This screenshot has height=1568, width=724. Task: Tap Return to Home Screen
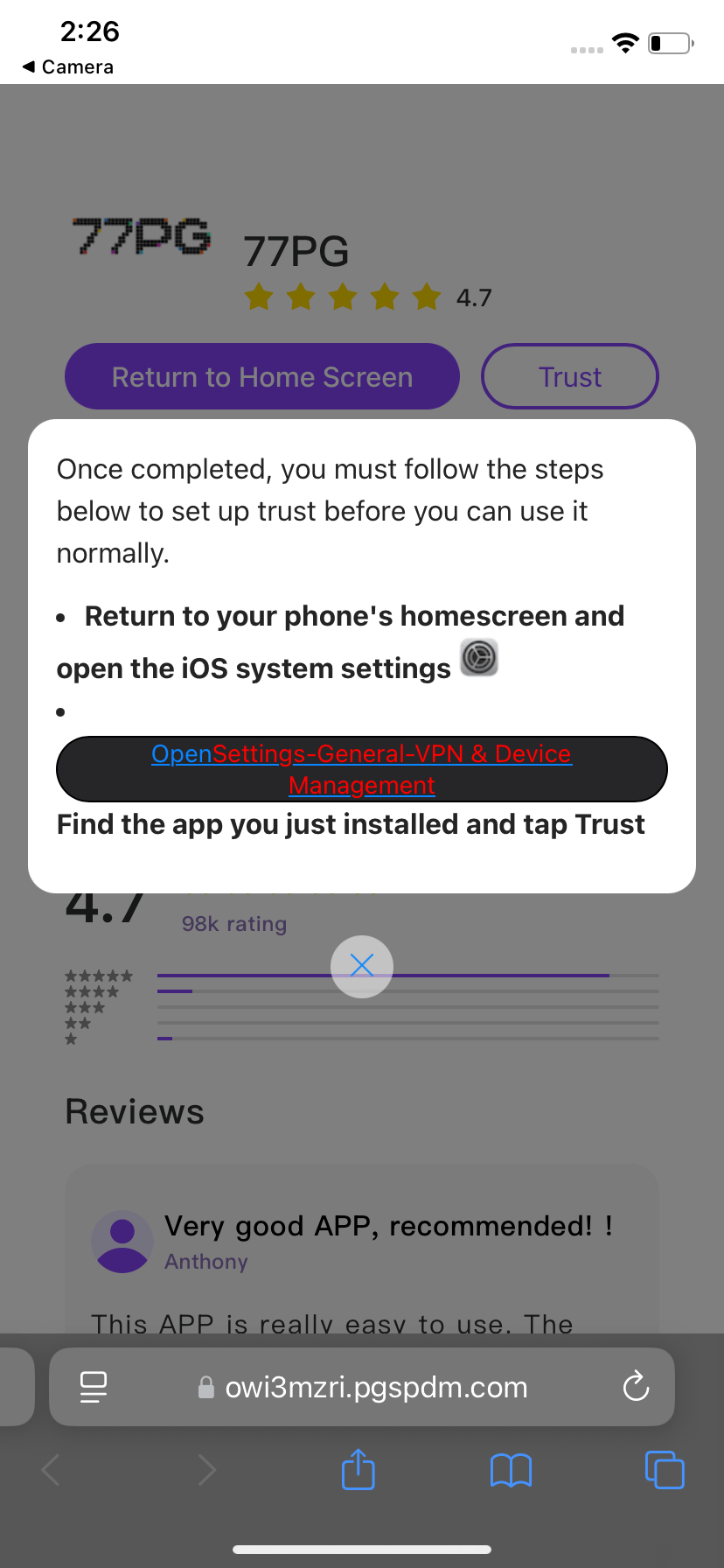click(261, 376)
